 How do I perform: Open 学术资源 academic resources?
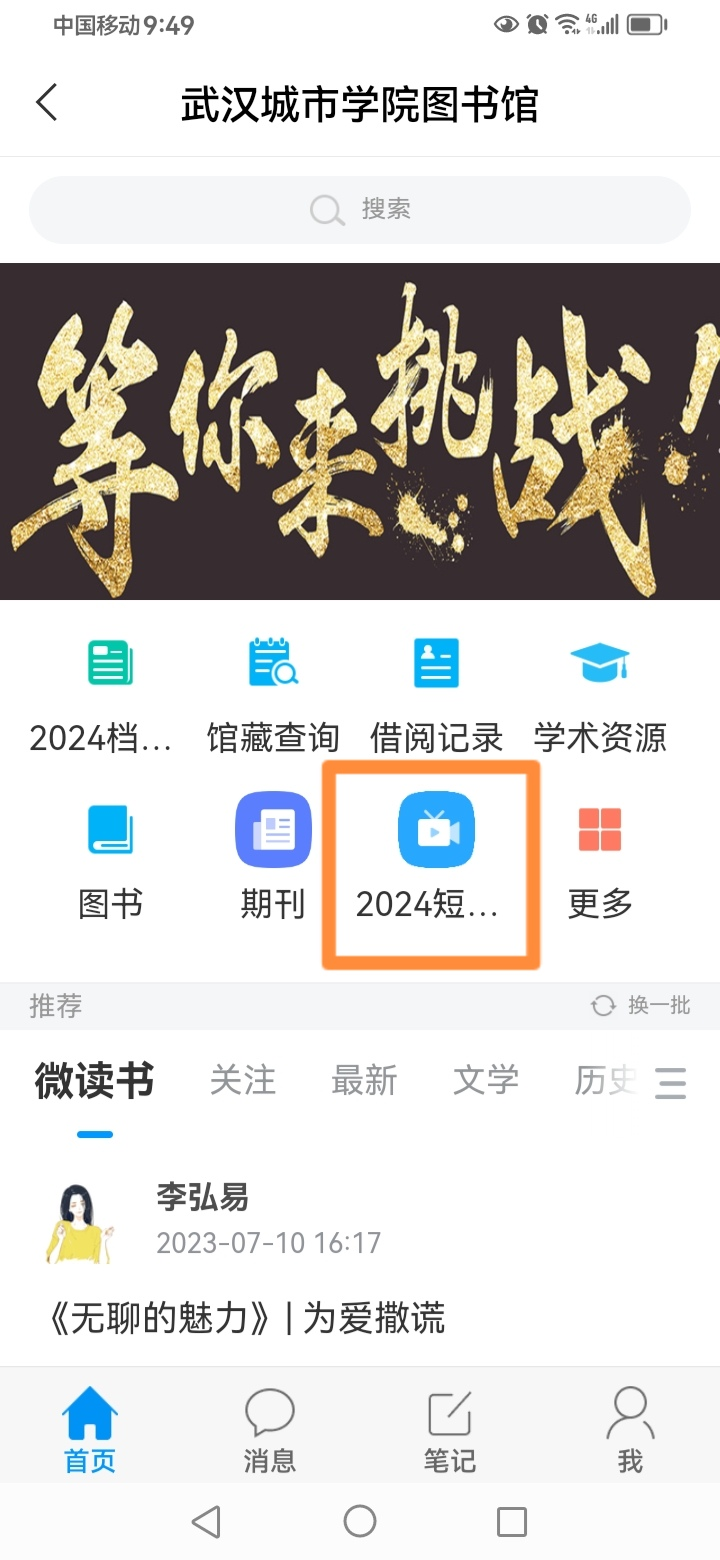click(599, 692)
